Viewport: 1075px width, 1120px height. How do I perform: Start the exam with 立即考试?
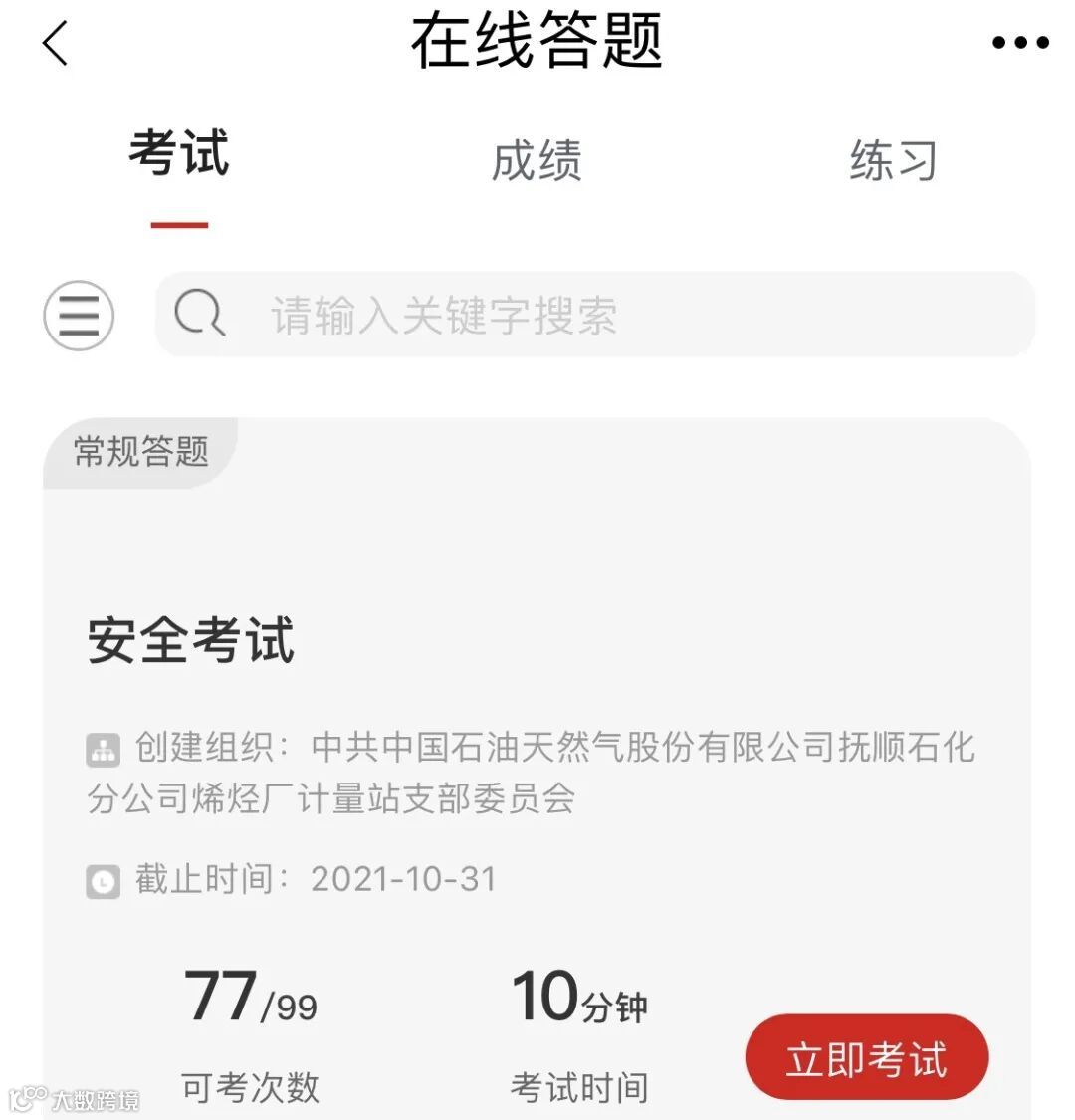click(x=866, y=1058)
